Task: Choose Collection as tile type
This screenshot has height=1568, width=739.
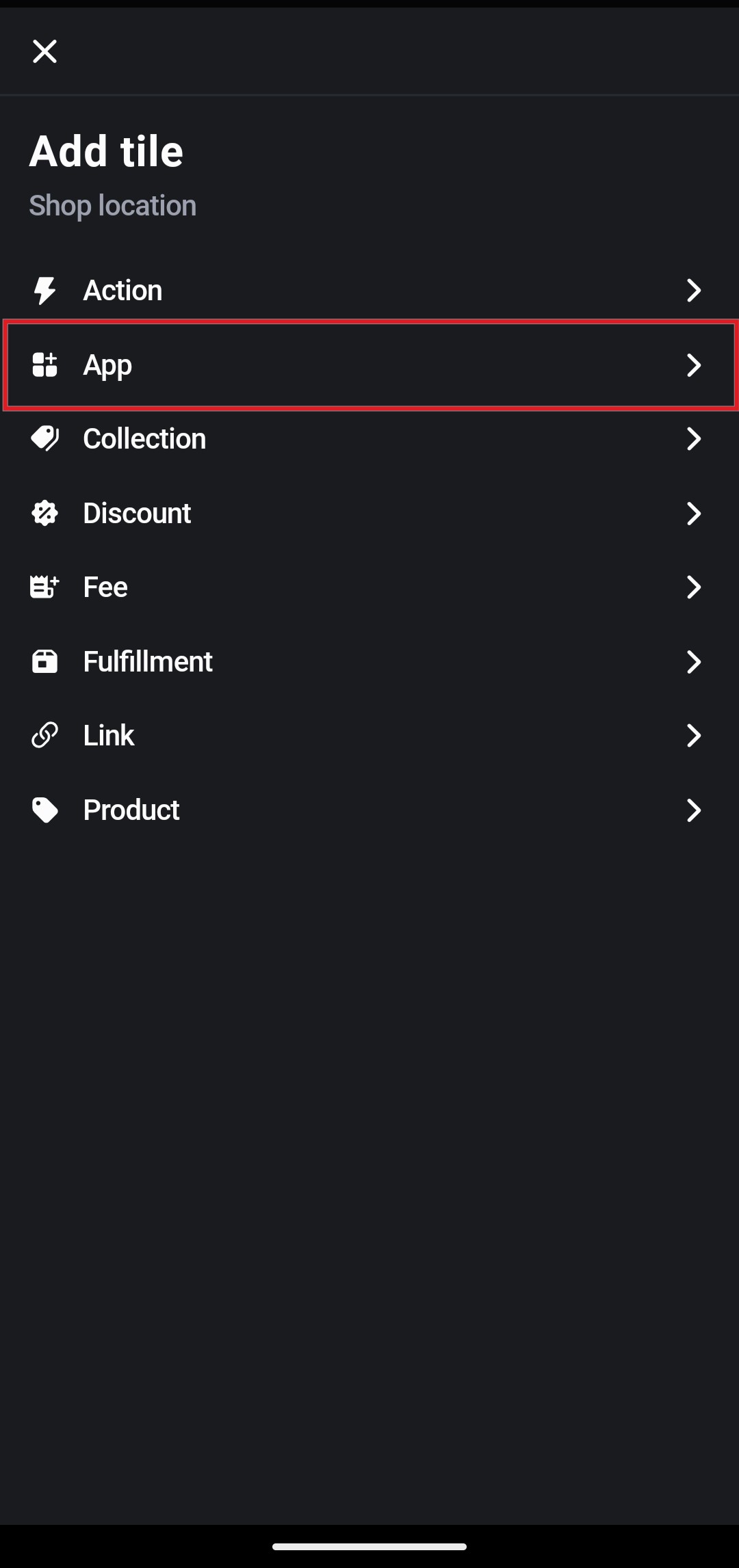Action: (x=369, y=439)
